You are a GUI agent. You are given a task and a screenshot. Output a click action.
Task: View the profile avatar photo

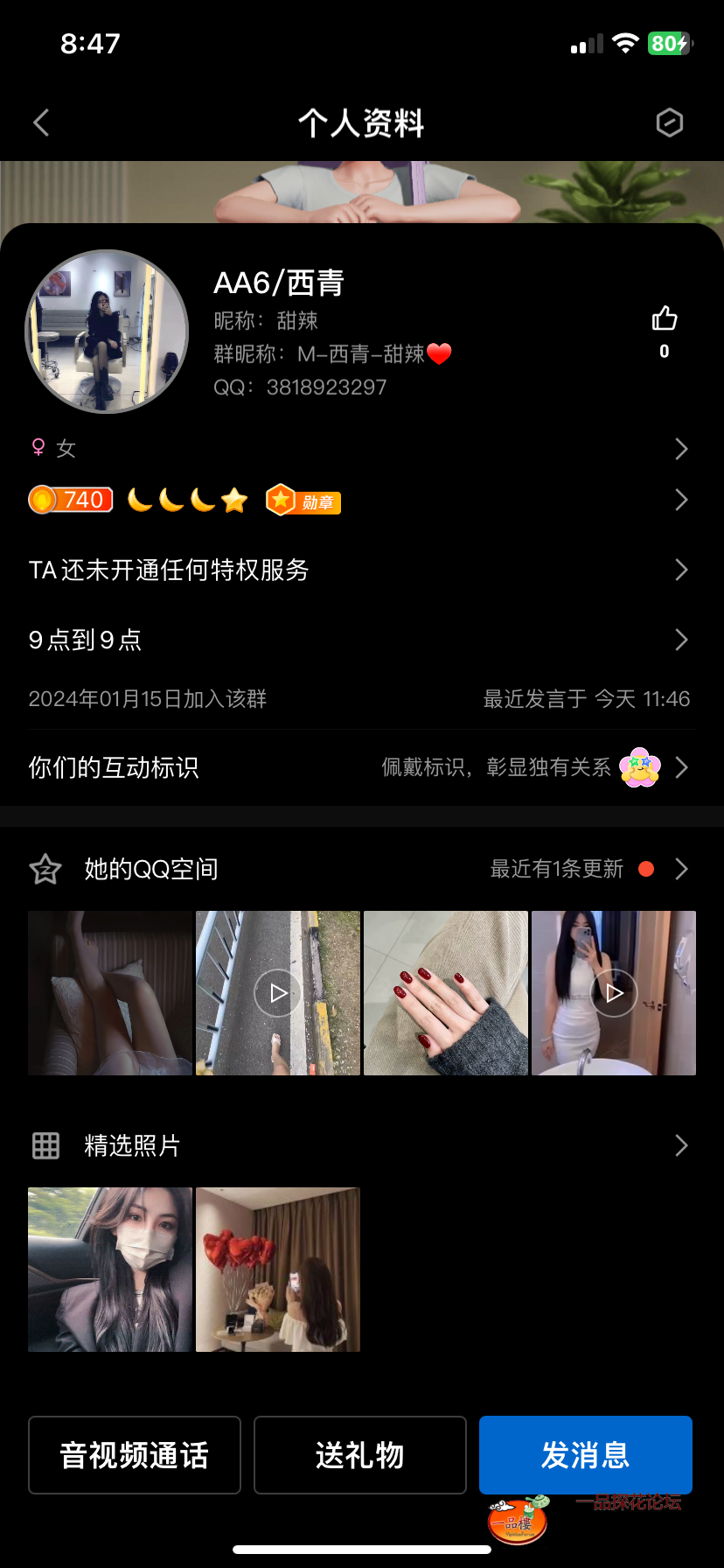(x=107, y=332)
